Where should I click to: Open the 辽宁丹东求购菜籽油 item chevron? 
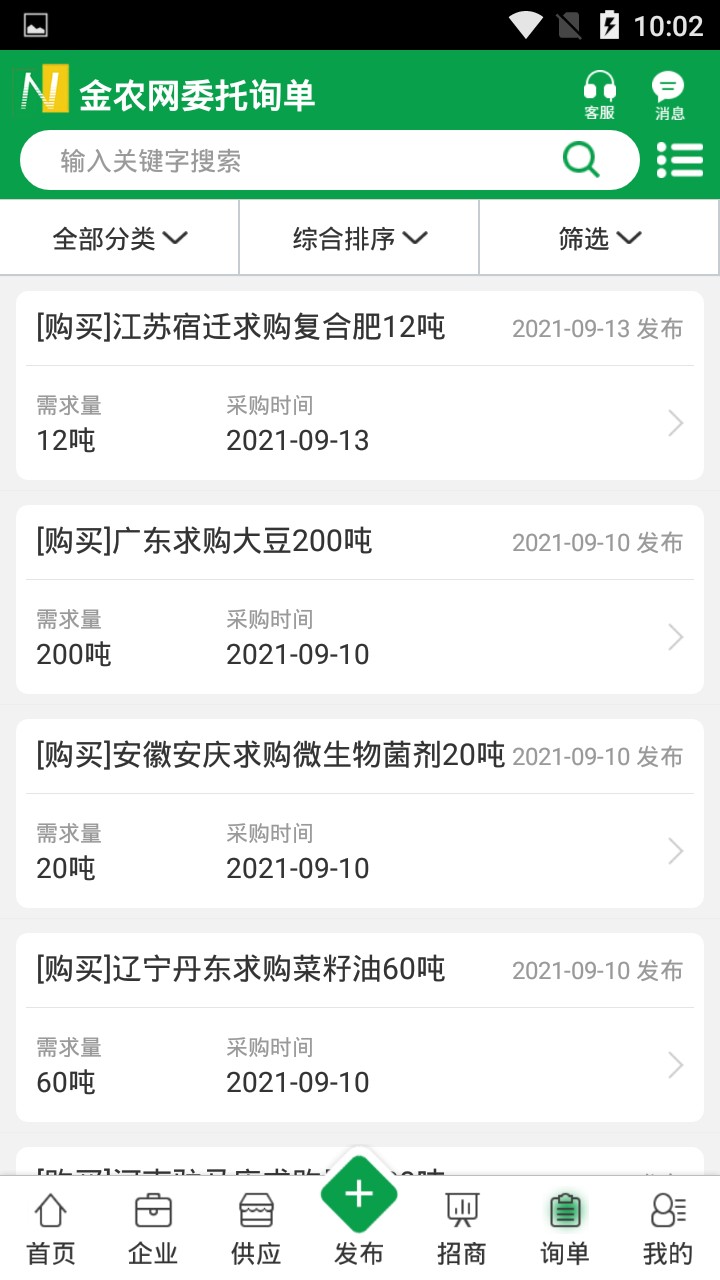pyautogui.click(x=675, y=1065)
